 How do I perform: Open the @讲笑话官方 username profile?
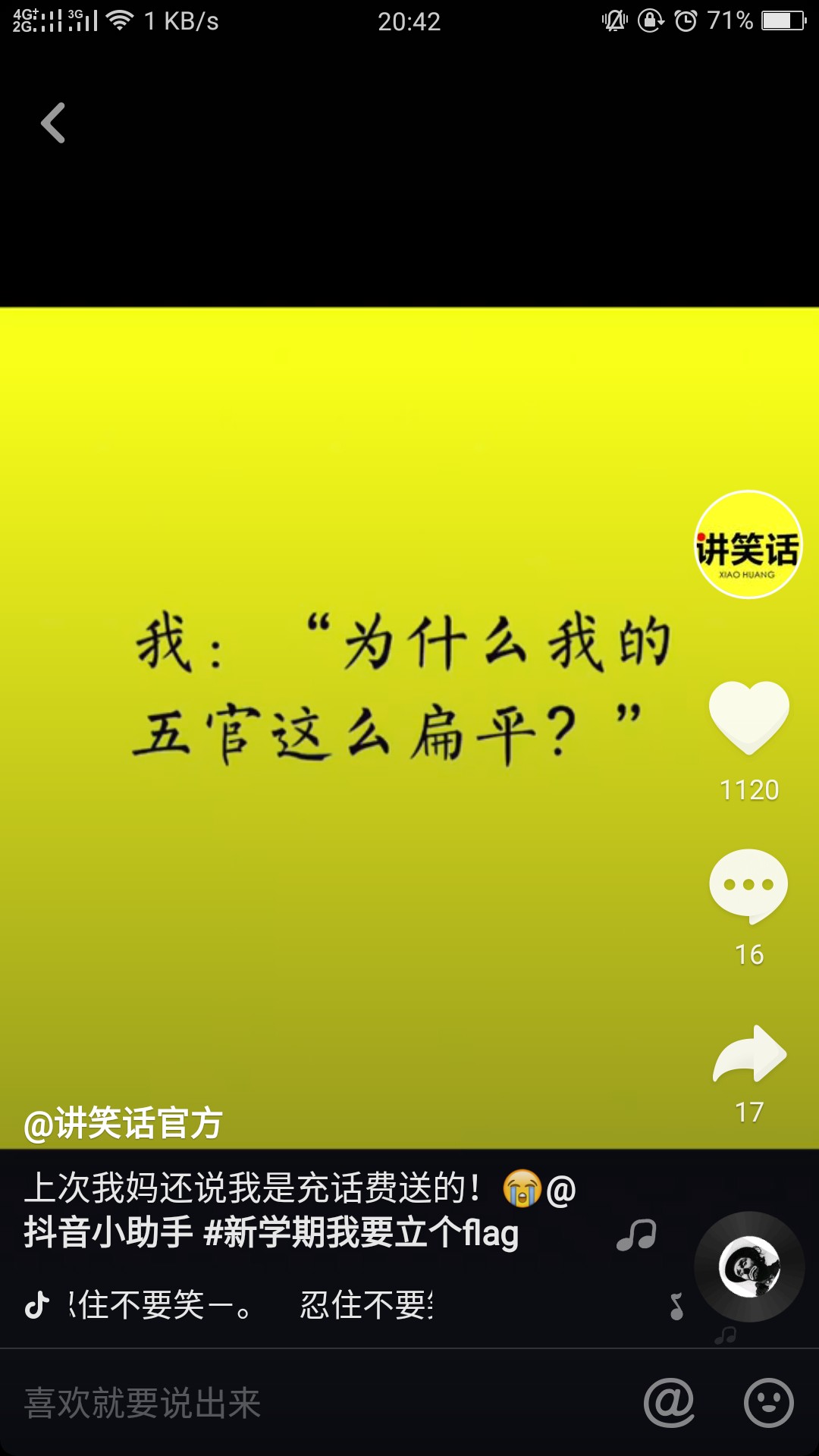[123, 1124]
